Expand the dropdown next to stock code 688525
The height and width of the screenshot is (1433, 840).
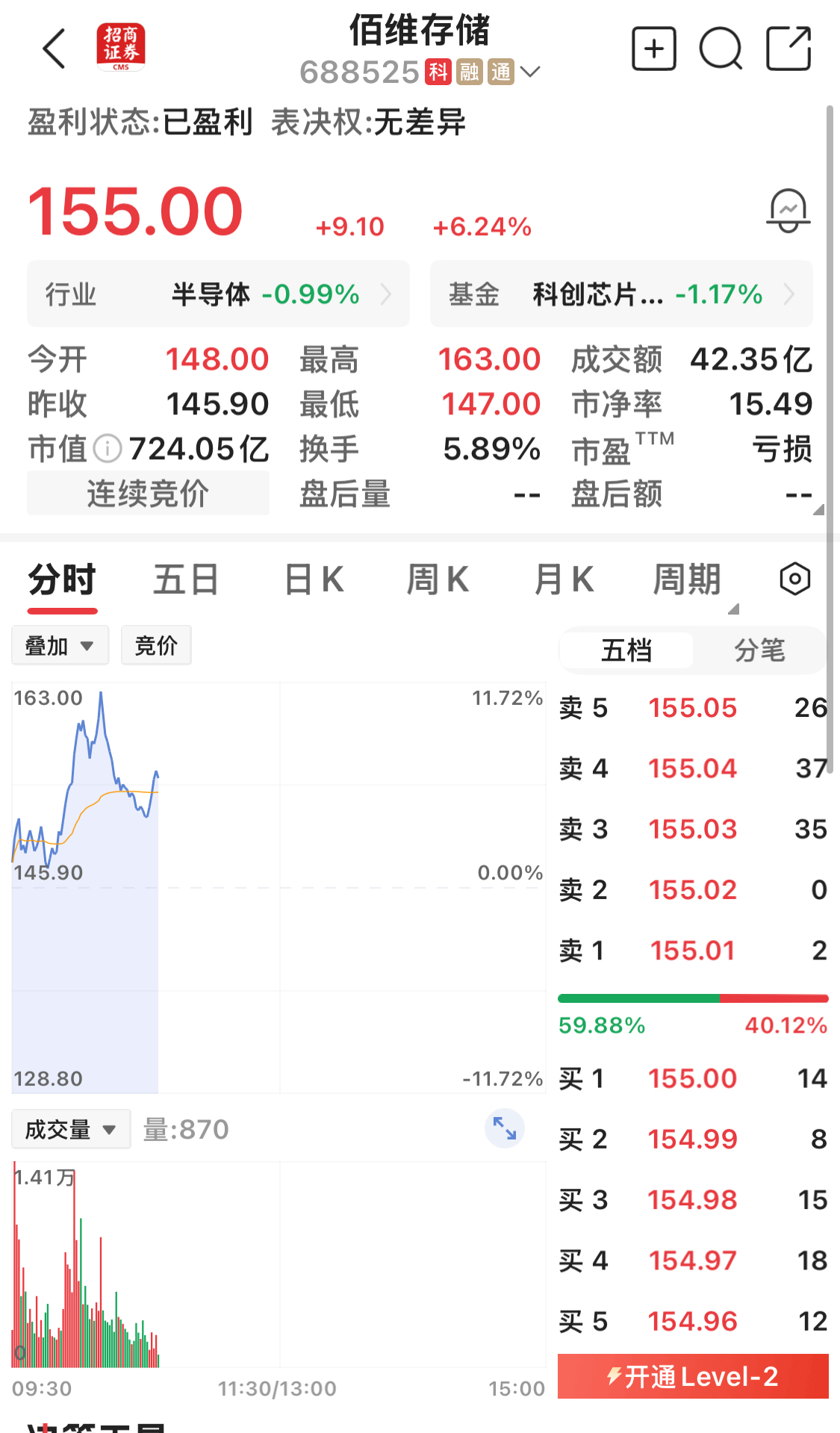pyautogui.click(x=530, y=72)
